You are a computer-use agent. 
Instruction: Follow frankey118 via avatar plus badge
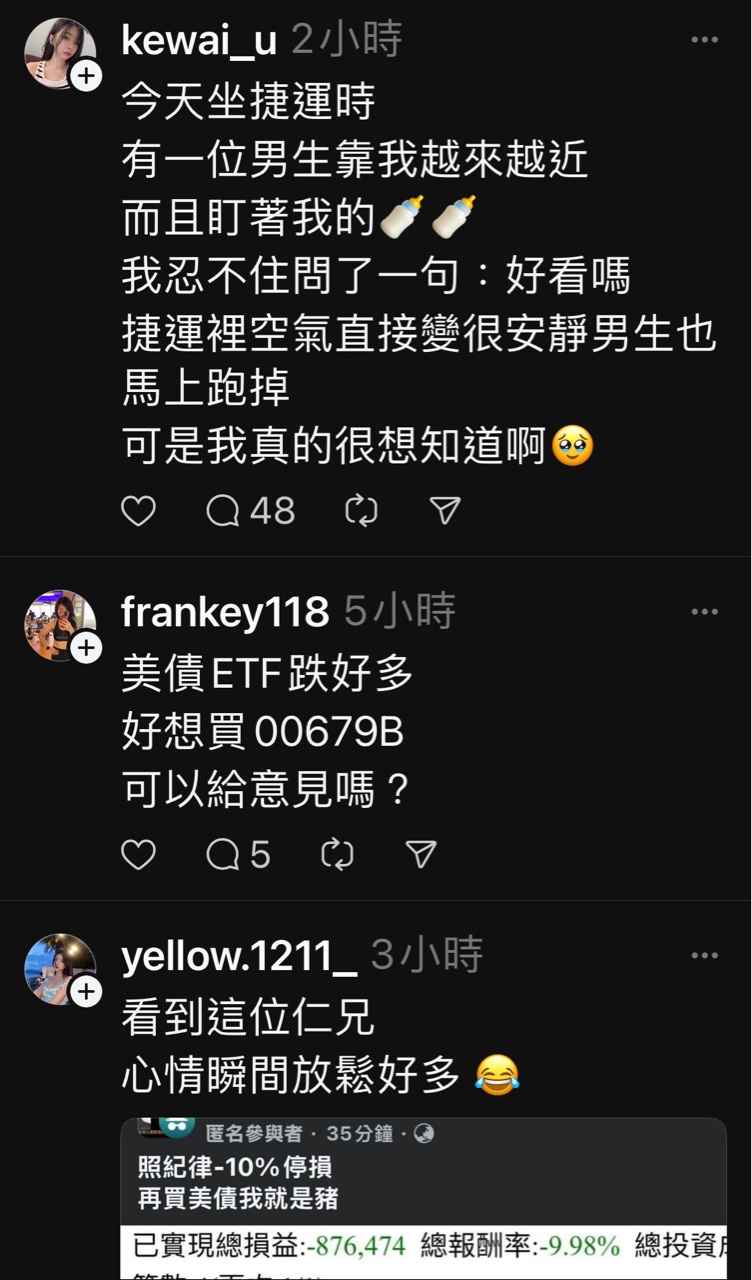tap(86, 648)
